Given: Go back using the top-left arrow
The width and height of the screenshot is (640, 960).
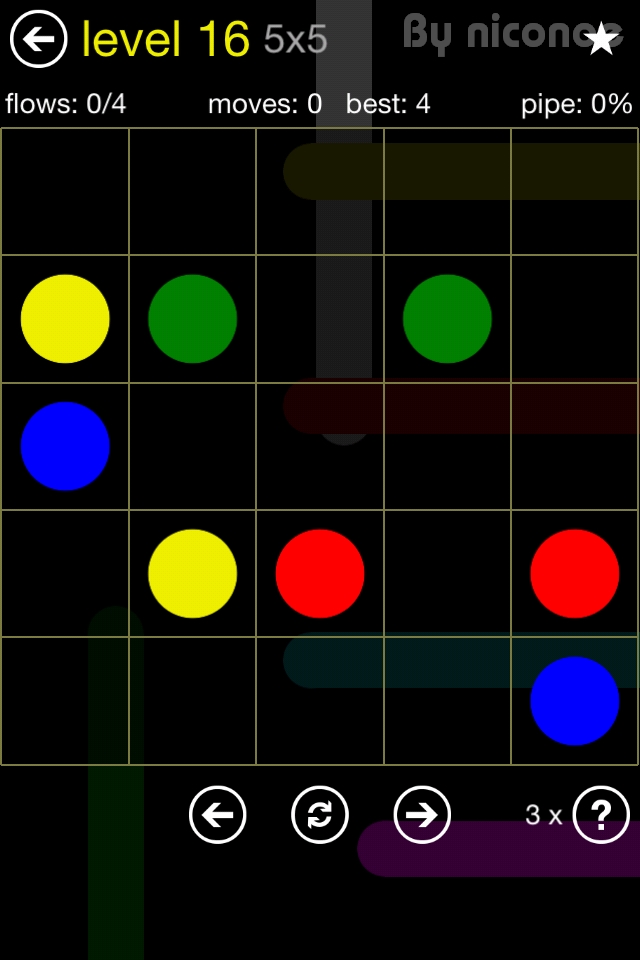Looking at the screenshot, I should (39, 39).
